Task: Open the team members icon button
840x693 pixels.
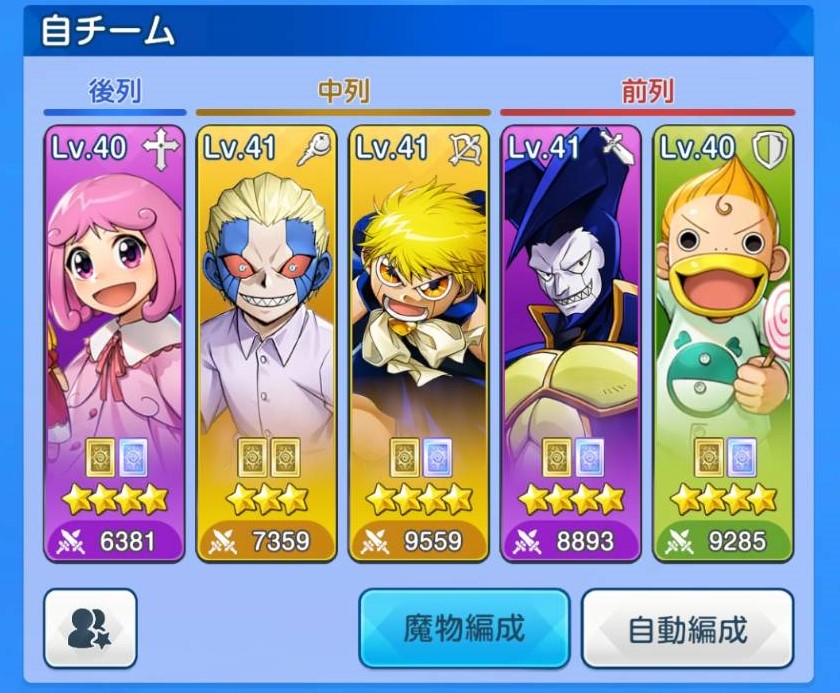Action: (x=90, y=629)
